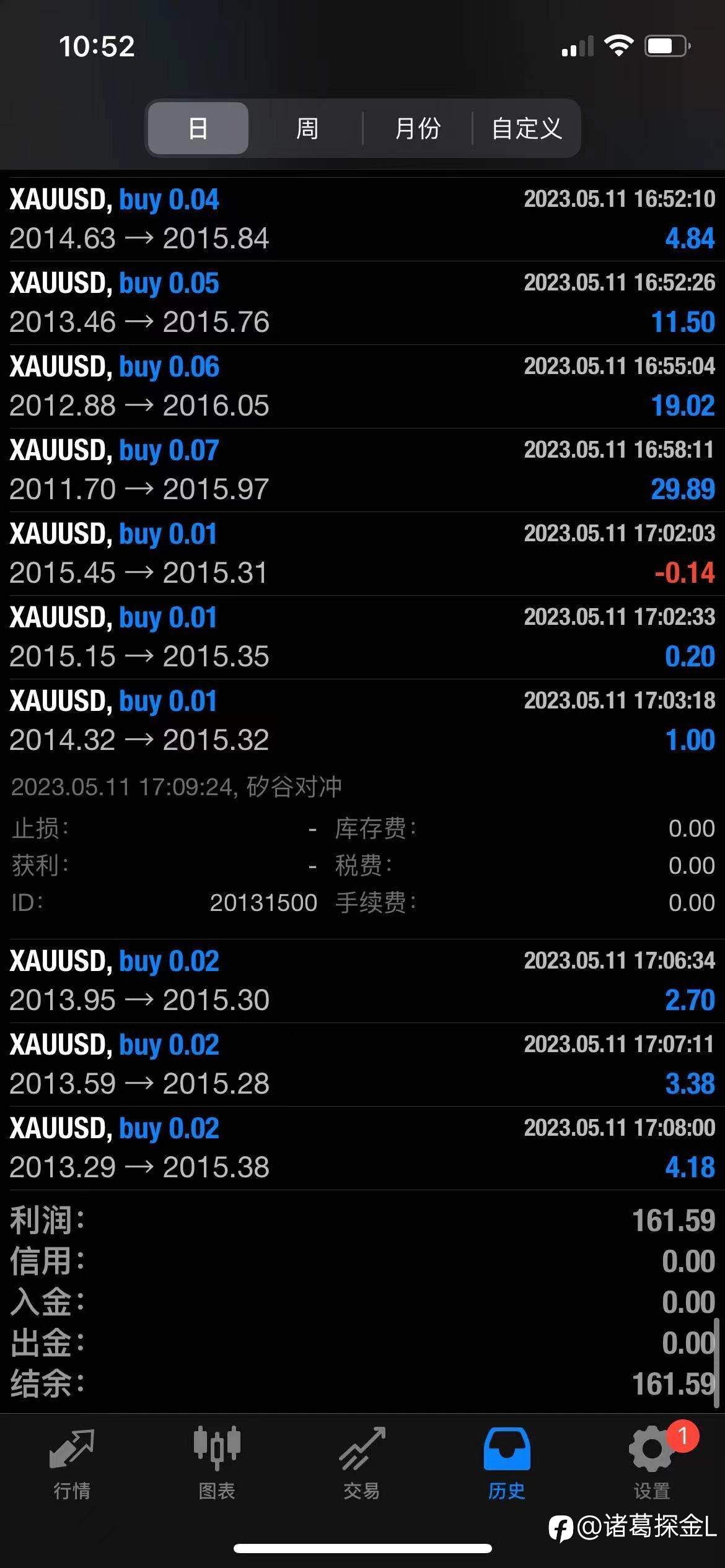Expand the buy 0.02 trade with profit 3.38
The height and width of the screenshot is (1568, 725).
click(x=362, y=1065)
